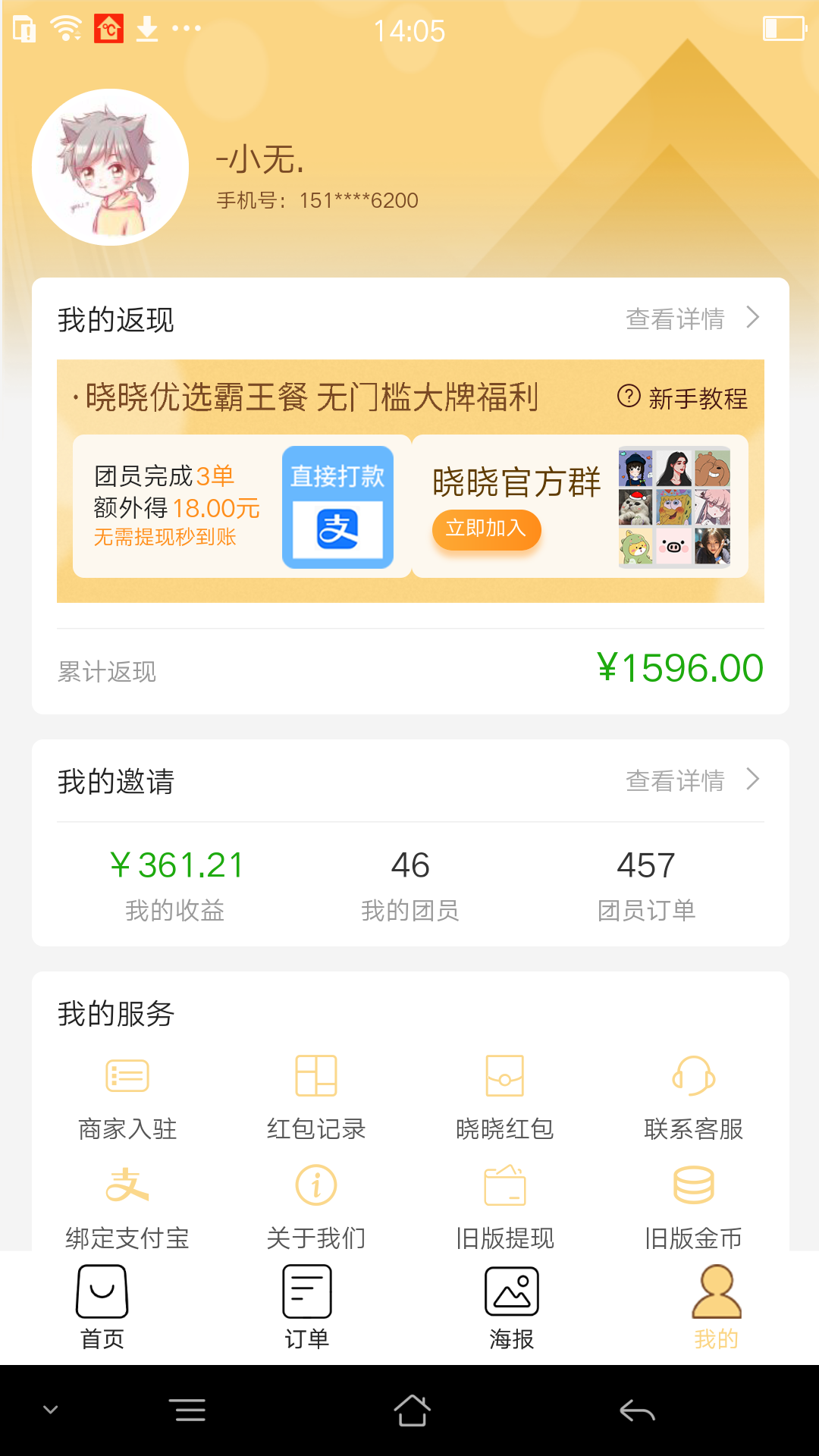Tap the user profile avatar image

pos(110,167)
